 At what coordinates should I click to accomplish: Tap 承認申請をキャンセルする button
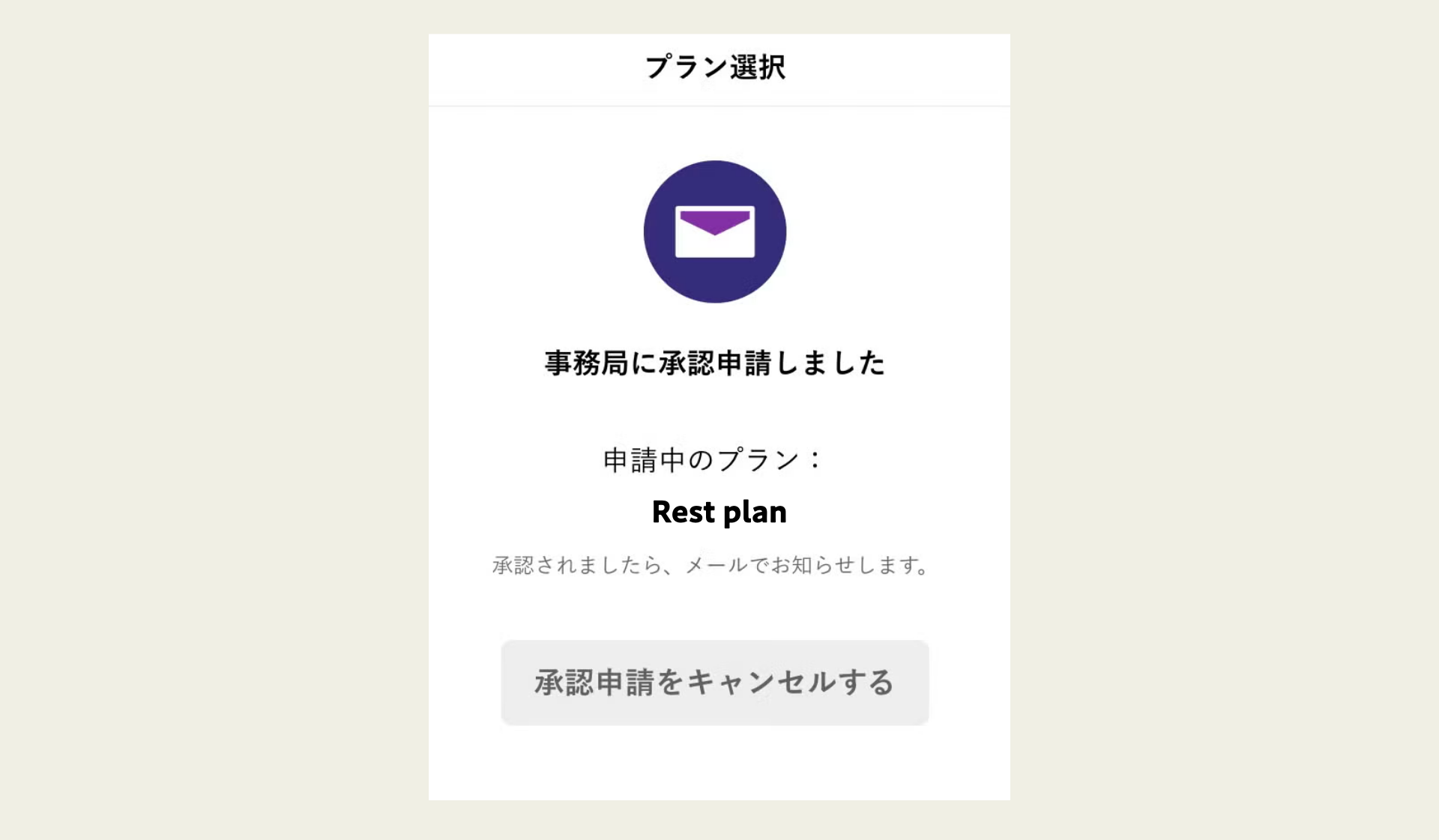point(714,682)
